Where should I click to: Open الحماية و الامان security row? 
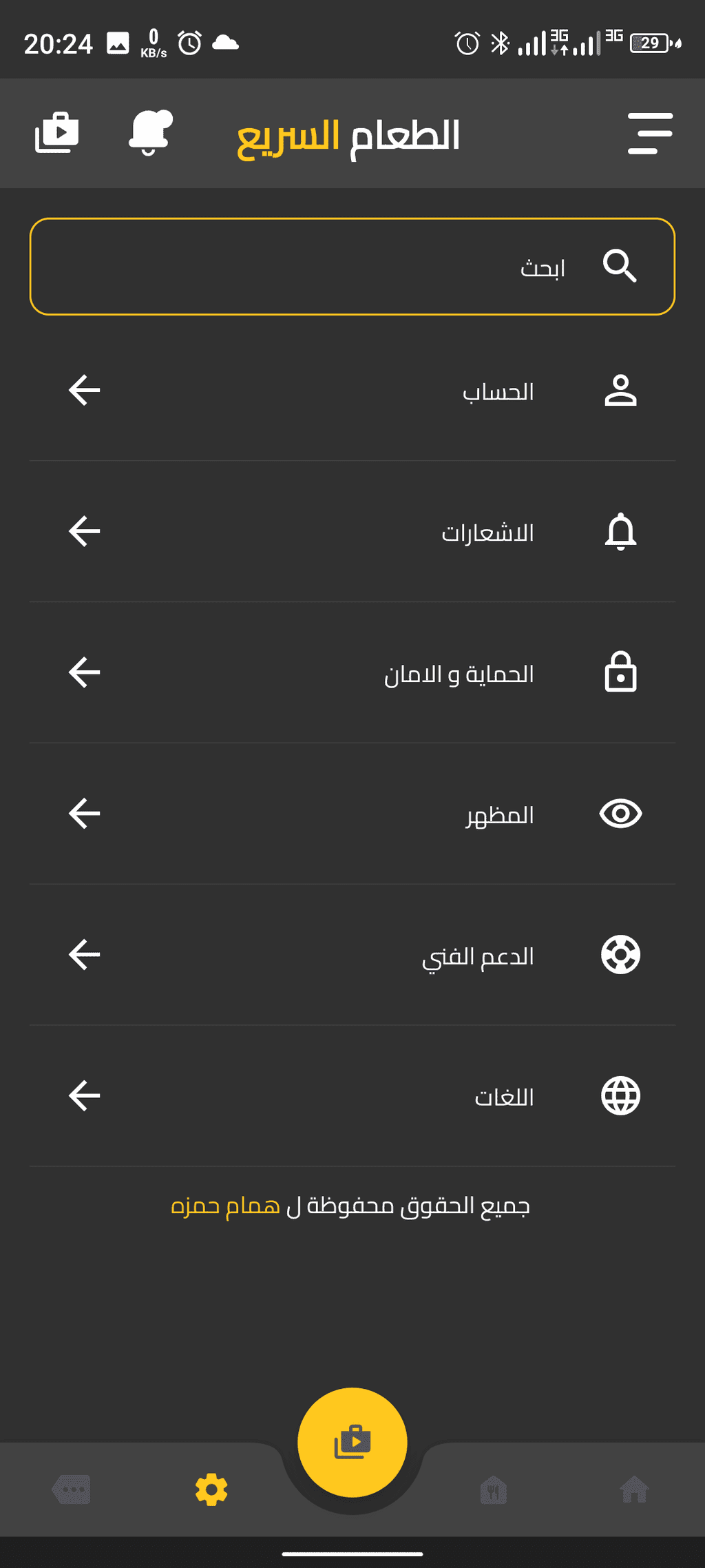click(352, 673)
